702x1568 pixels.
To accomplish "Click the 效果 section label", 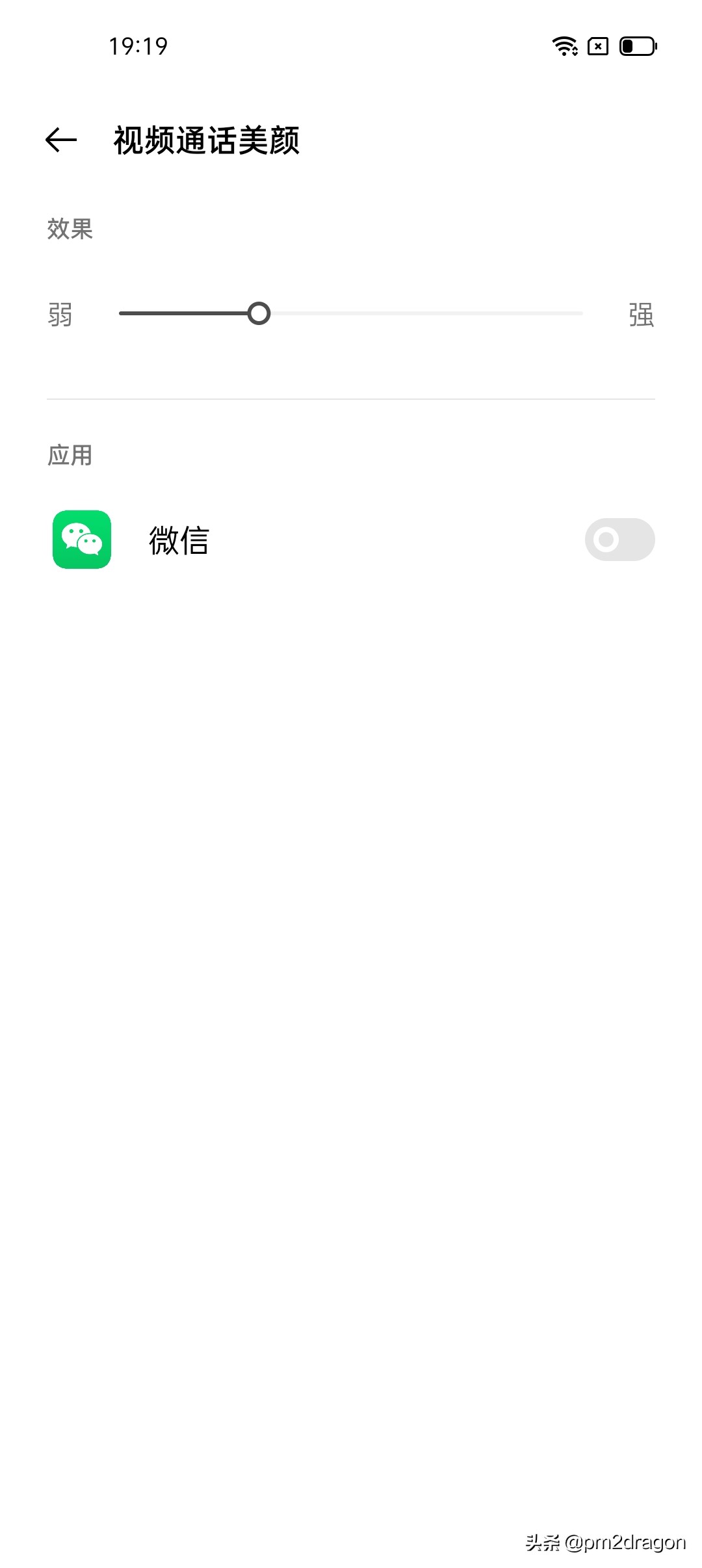I will [69, 229].
